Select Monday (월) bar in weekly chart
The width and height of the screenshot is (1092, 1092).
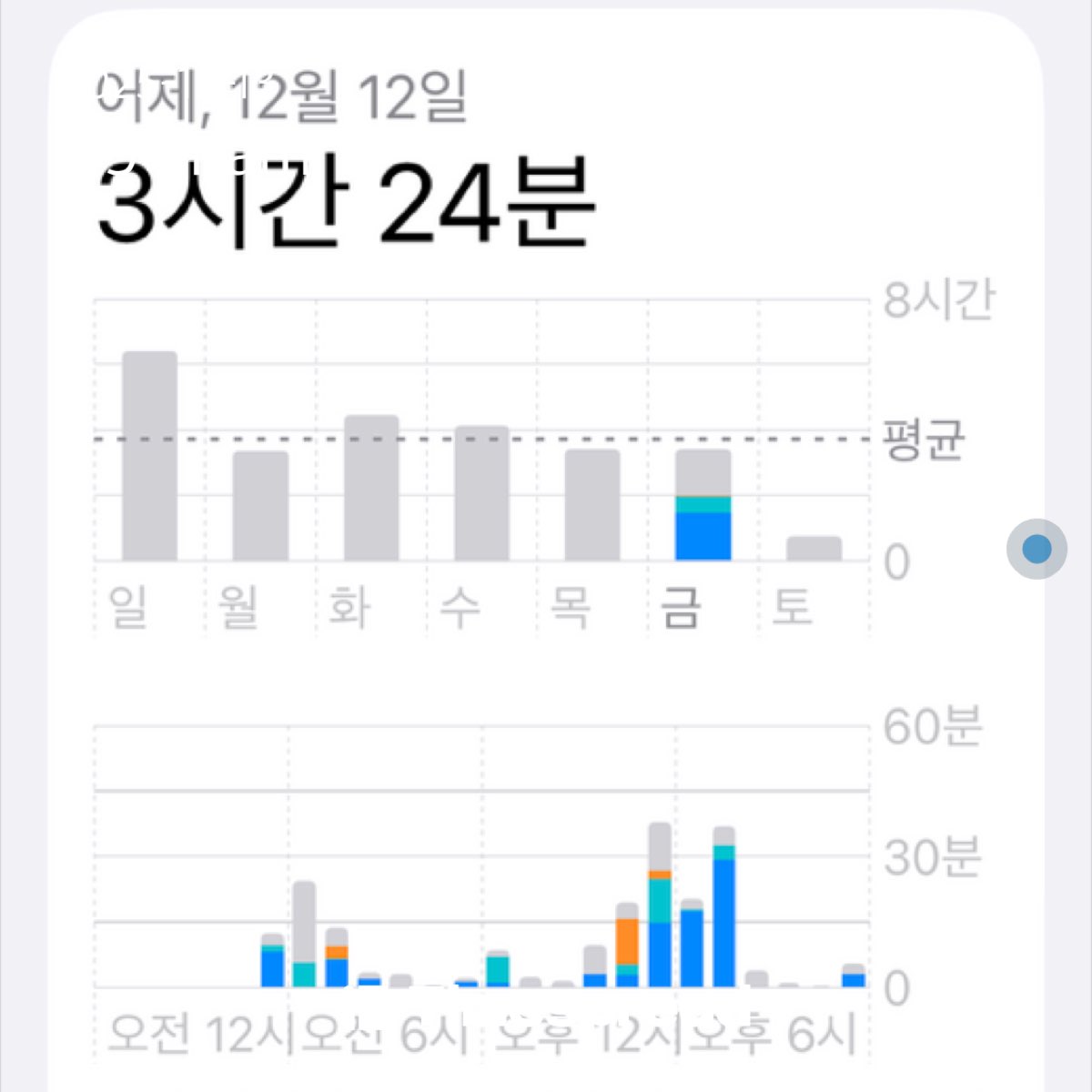260,507
